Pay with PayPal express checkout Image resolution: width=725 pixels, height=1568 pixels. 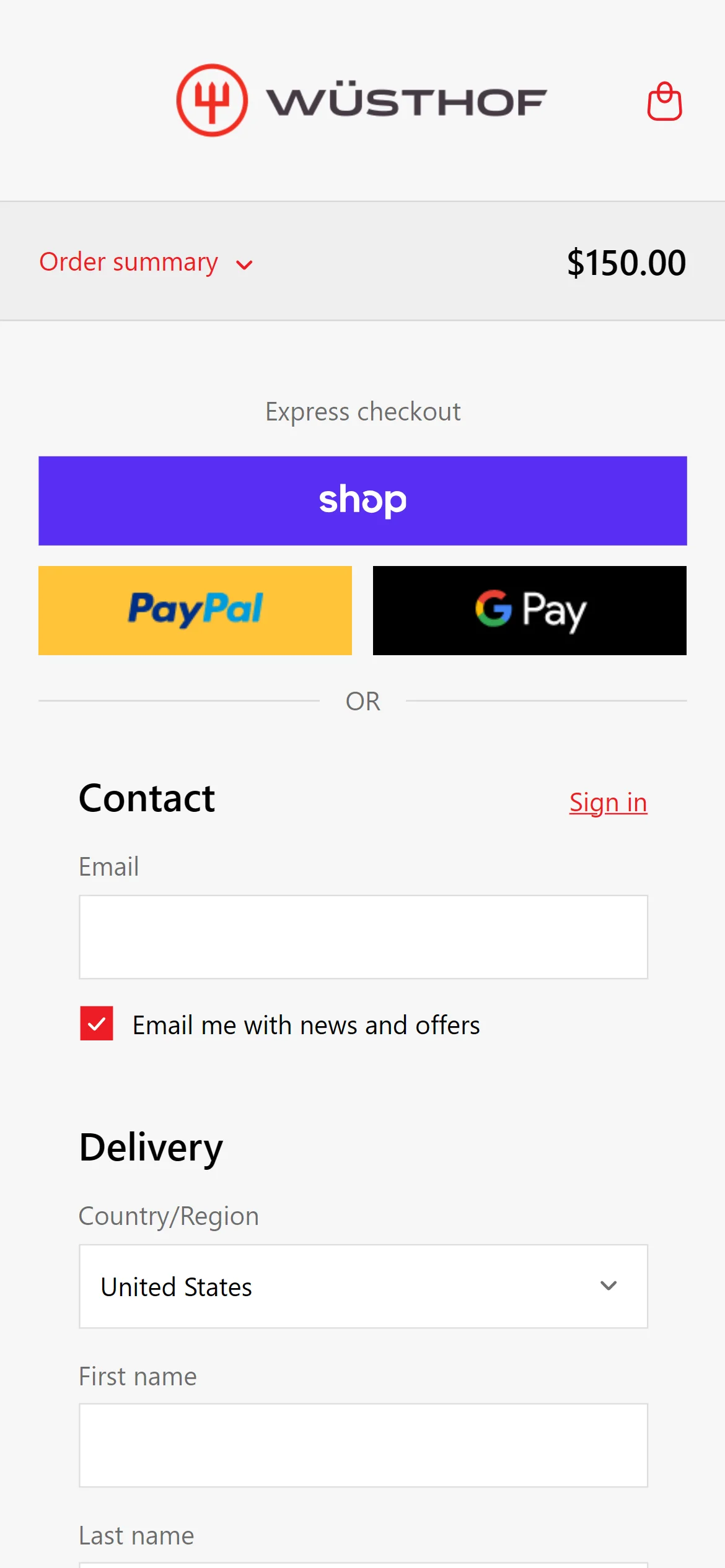195,610
